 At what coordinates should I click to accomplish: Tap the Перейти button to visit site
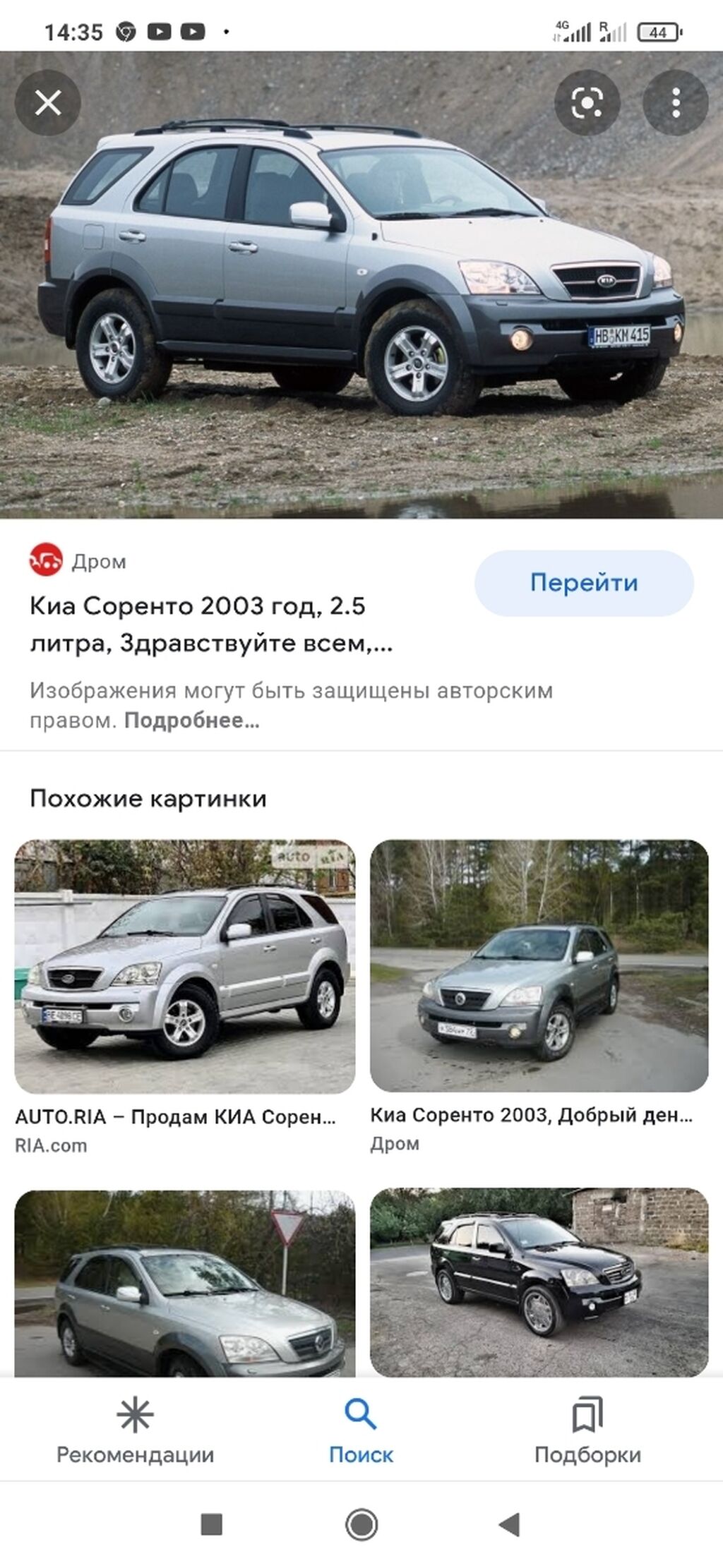click(x=584, y=583)
